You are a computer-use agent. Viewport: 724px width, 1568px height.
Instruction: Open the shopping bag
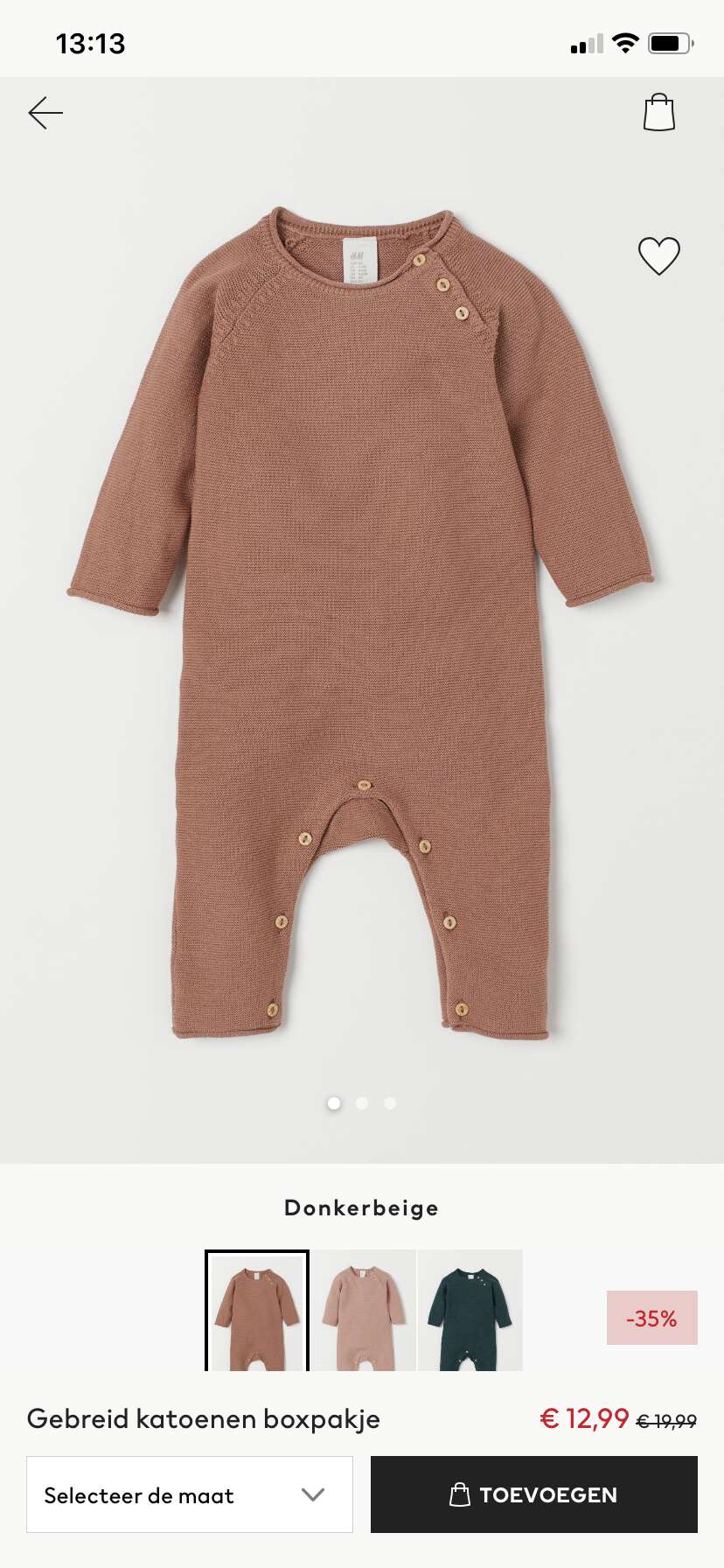[659, 113]
